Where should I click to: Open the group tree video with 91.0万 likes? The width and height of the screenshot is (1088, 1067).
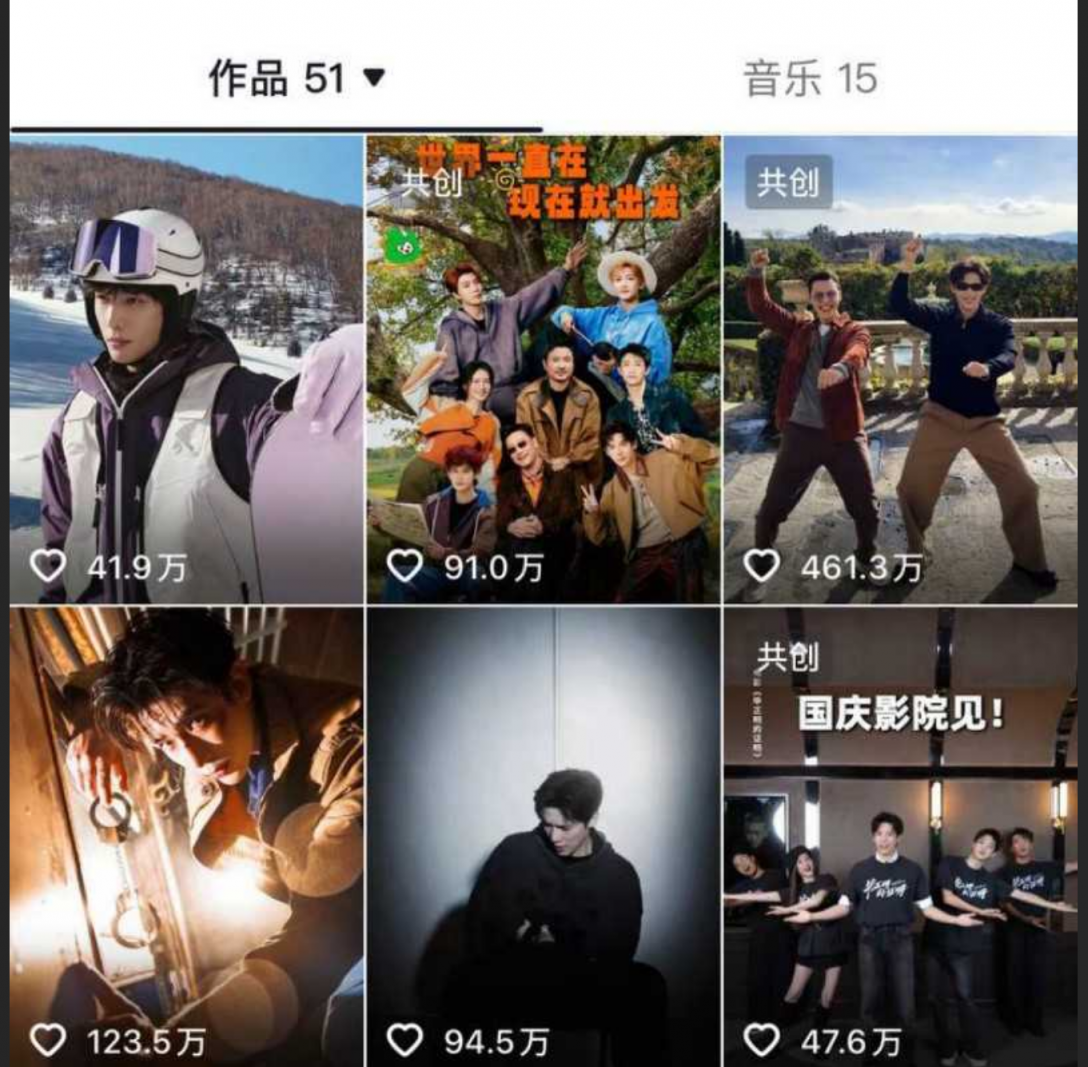(543, 370)
